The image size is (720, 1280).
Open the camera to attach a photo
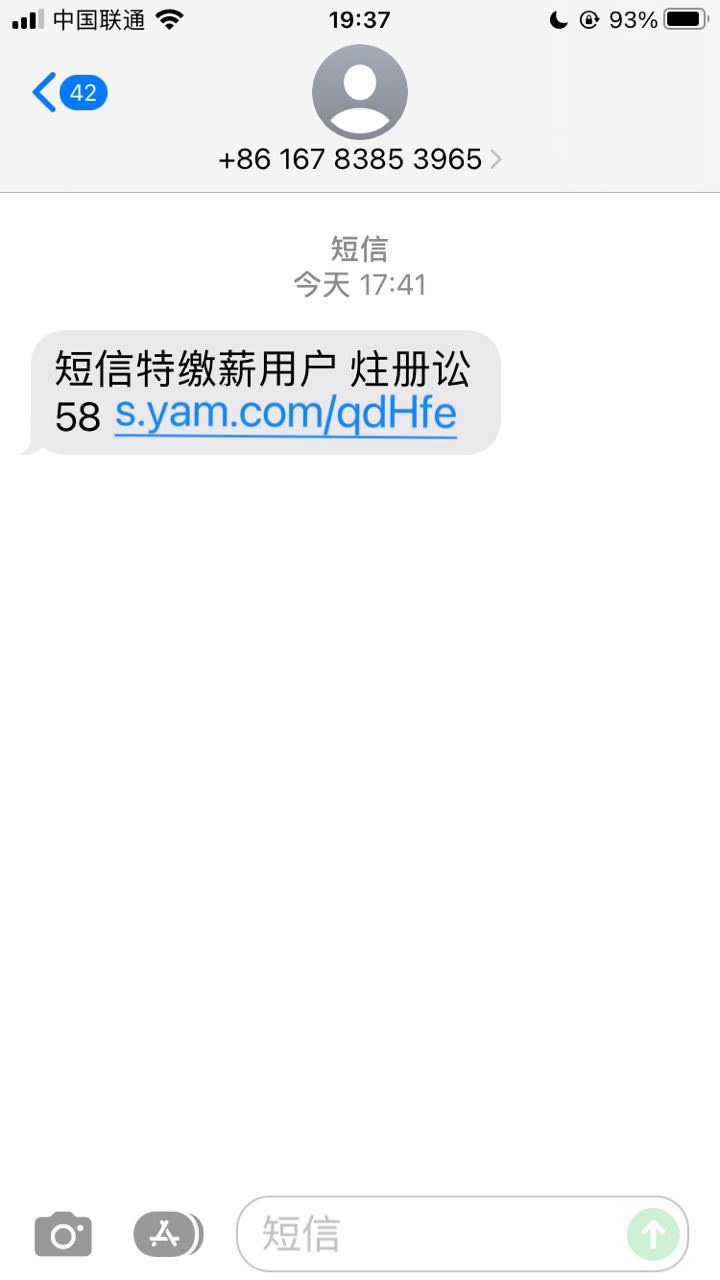click(x=63, y=1234)
